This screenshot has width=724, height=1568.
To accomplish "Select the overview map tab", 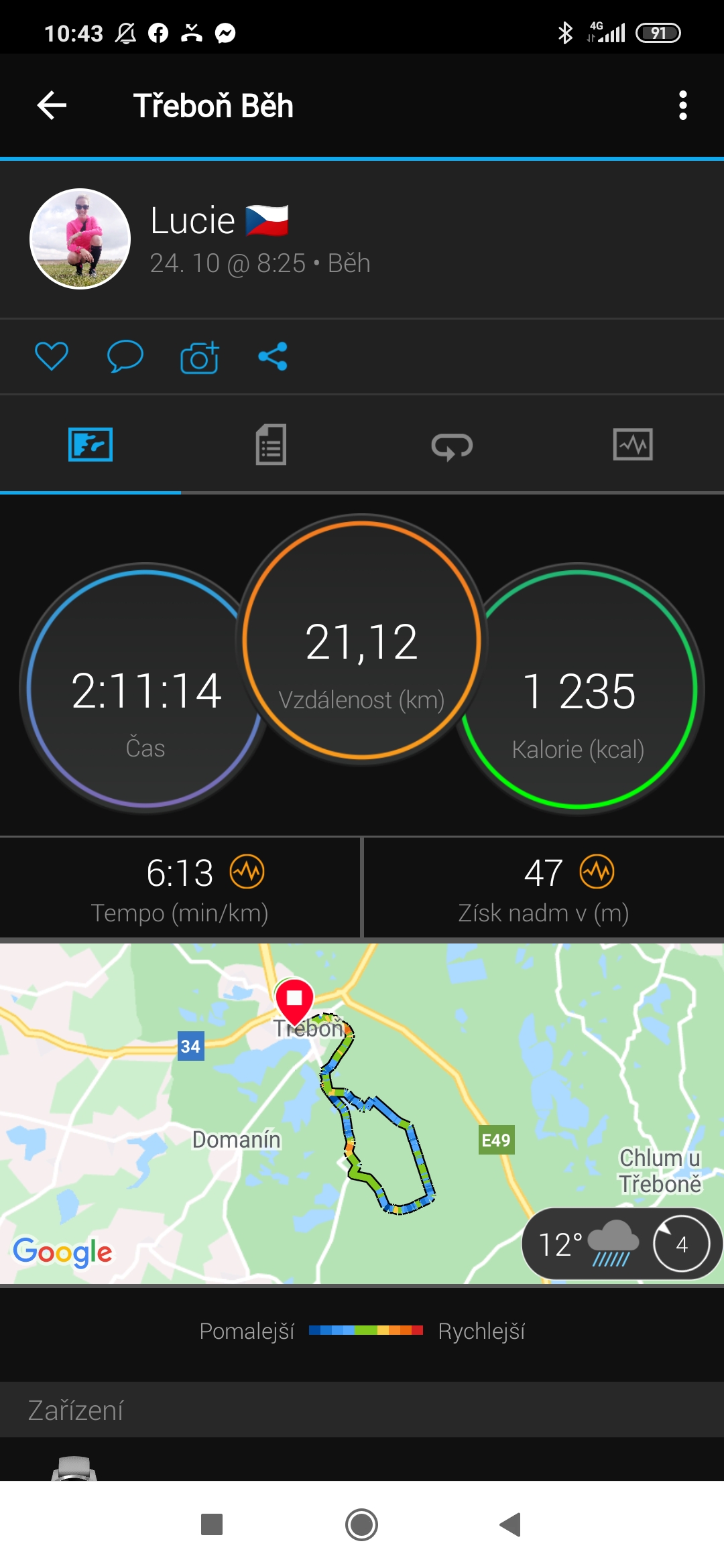I will click(90, 445).
